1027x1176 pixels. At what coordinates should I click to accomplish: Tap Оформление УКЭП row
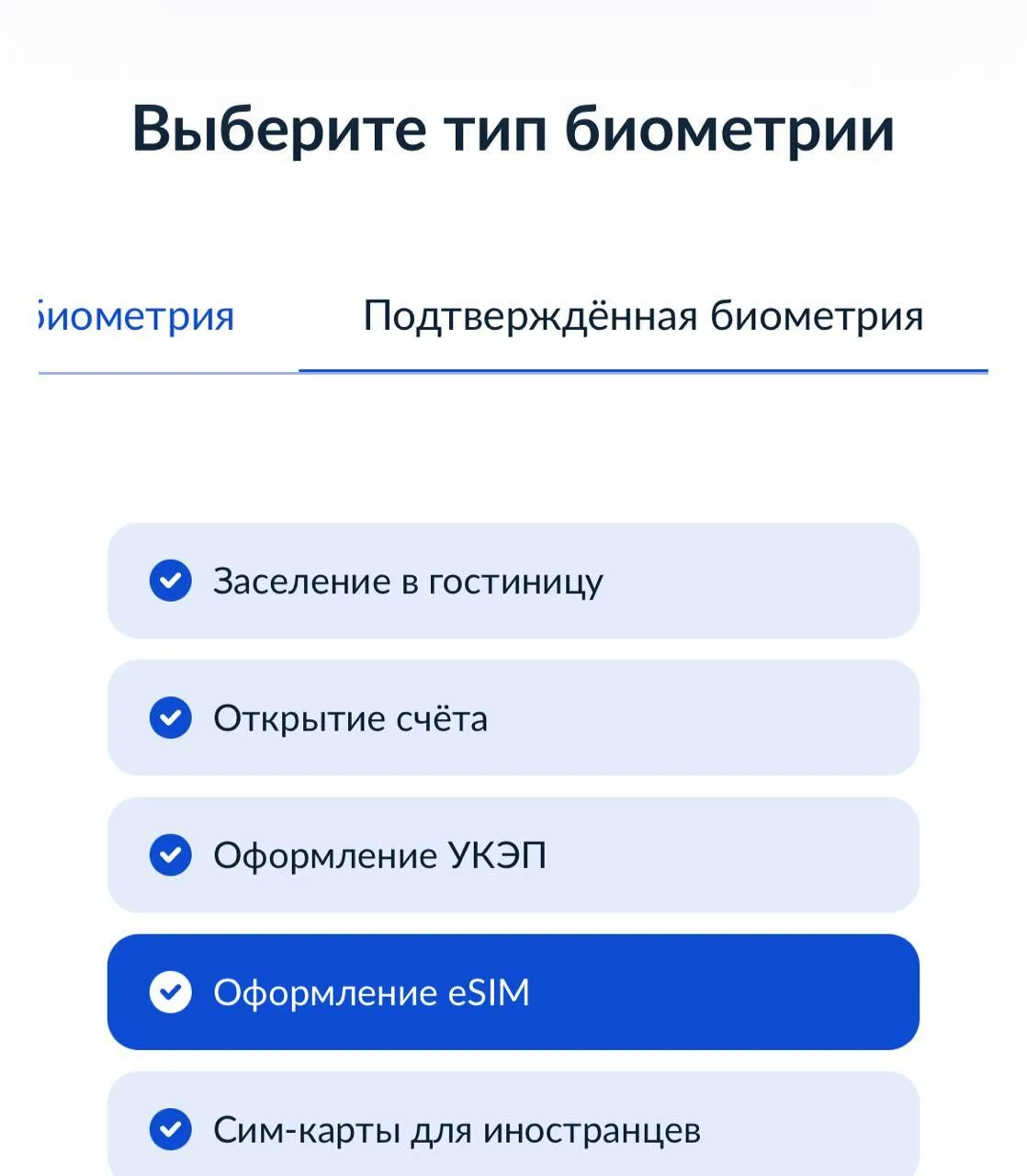point(513,854)
